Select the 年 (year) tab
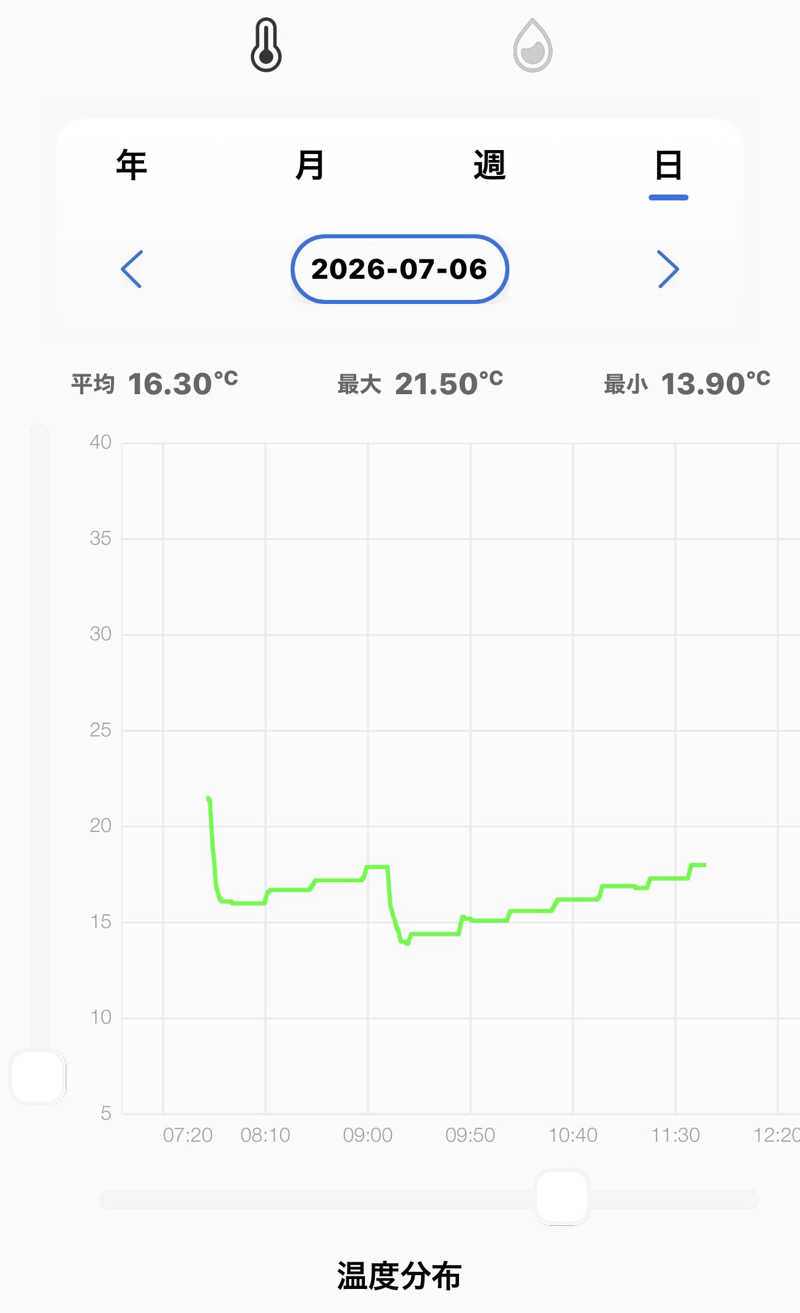Image resolution: width=800 pixels, height=1313 pixels. pyautogui.click(x=132, y=164)
